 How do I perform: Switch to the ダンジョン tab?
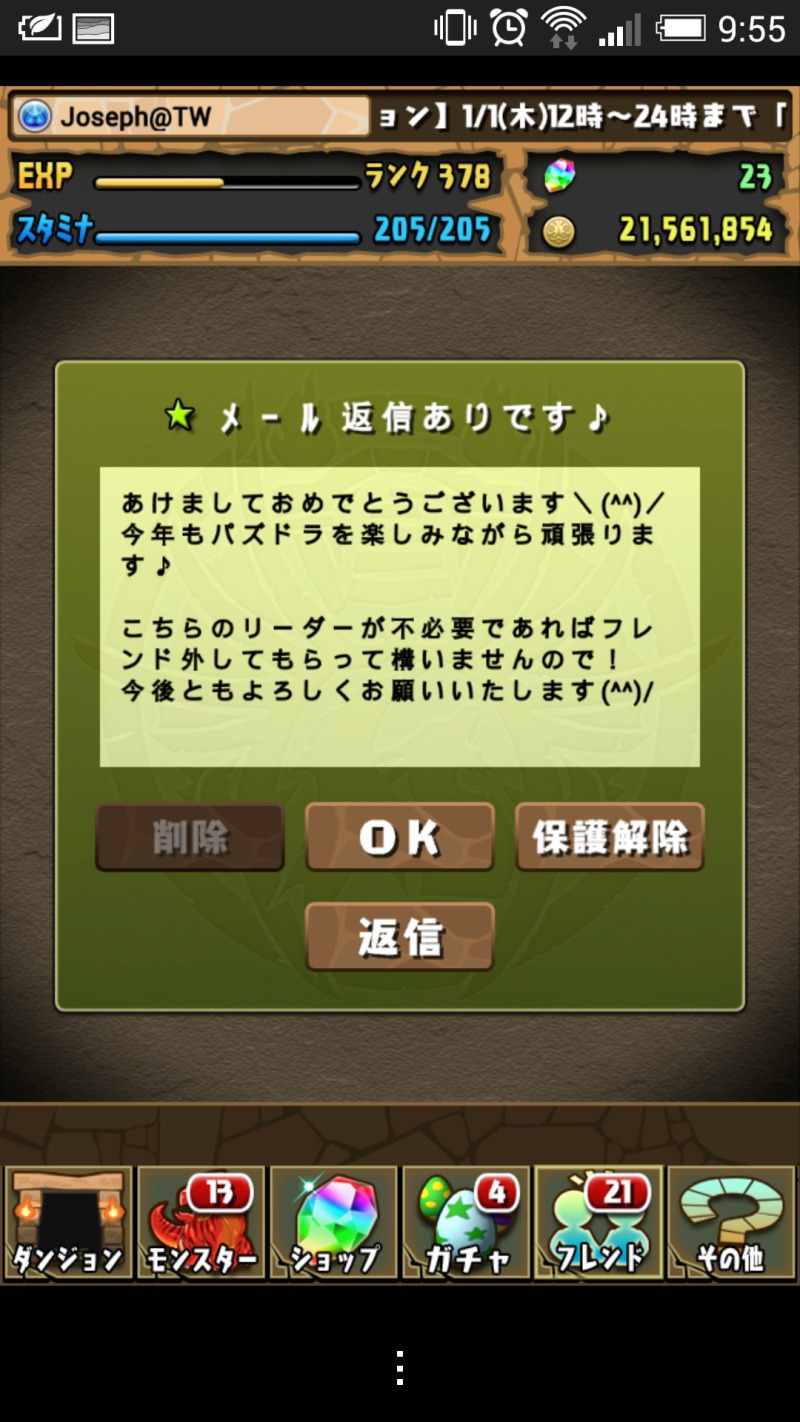coord(68,1223)
